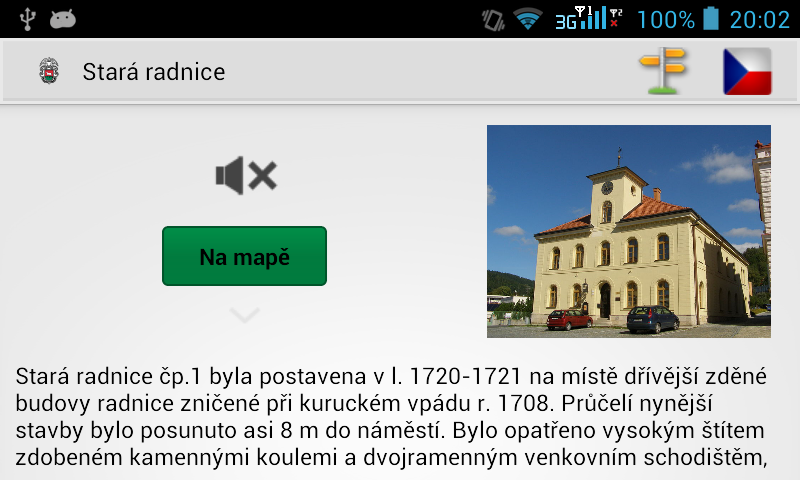Open the Stará radnice building photo
This screenshot has width=800, height=480.
(x=628, y=231)
